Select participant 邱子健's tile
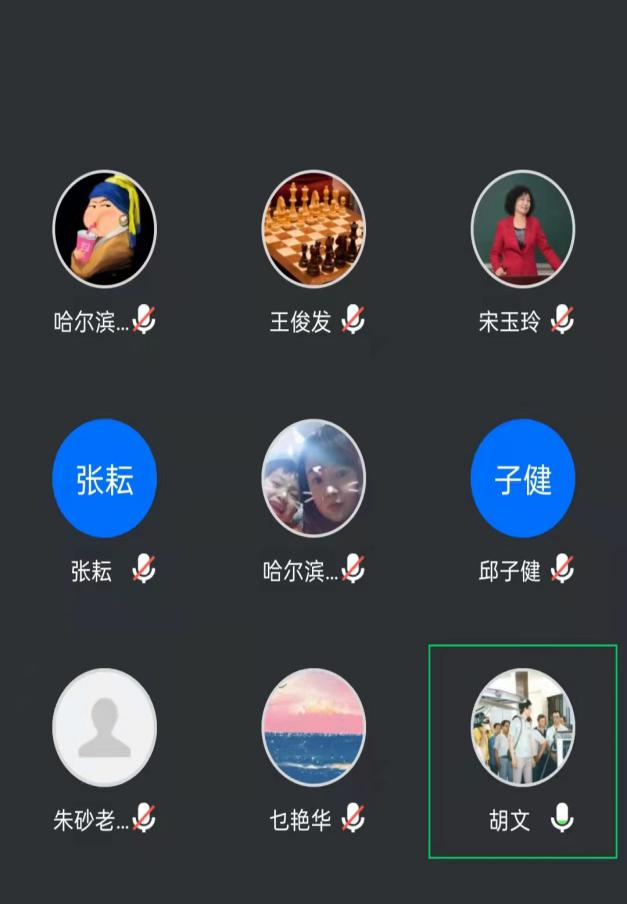Viewport: 627px width, 904px height. point(522,478)
